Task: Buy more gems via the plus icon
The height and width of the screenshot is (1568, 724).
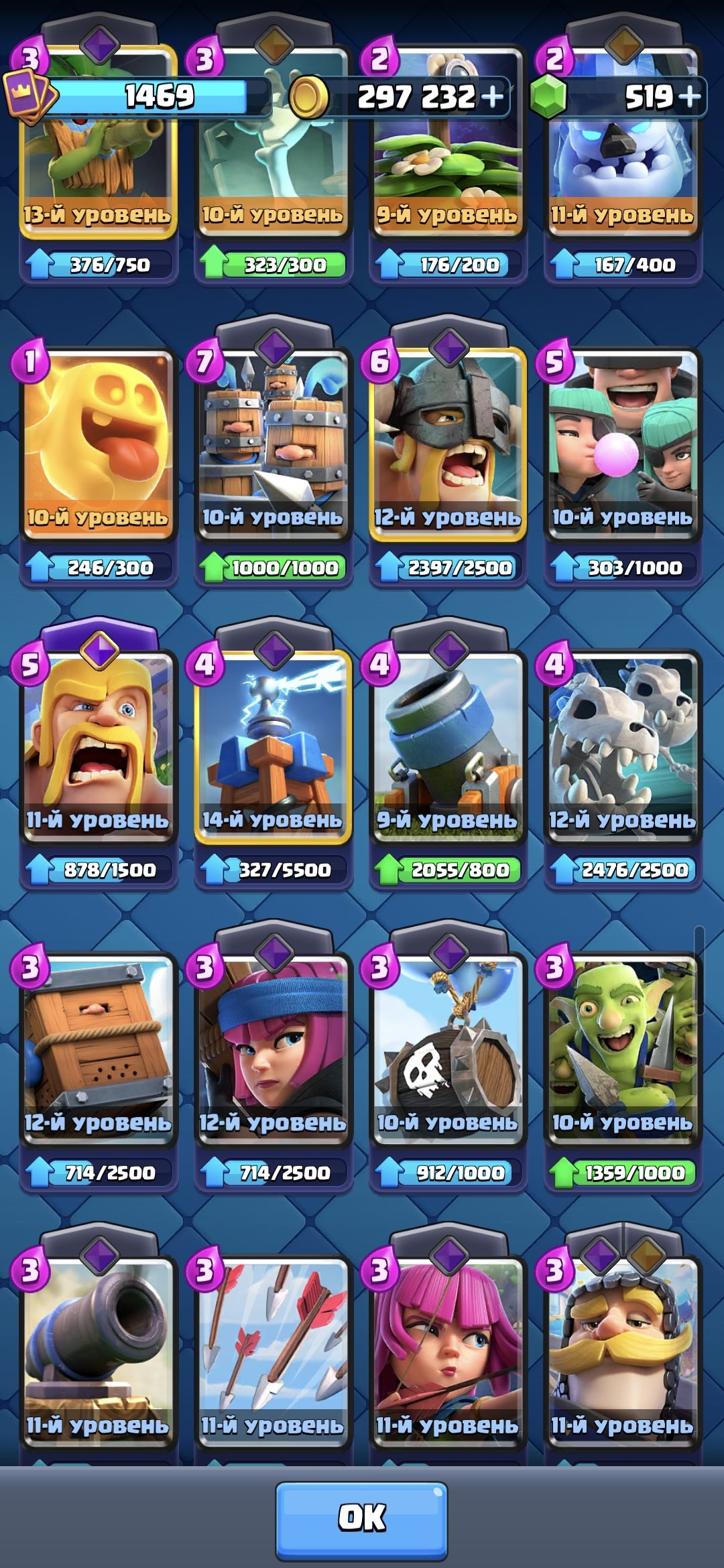Action: [x=689, y=96]
